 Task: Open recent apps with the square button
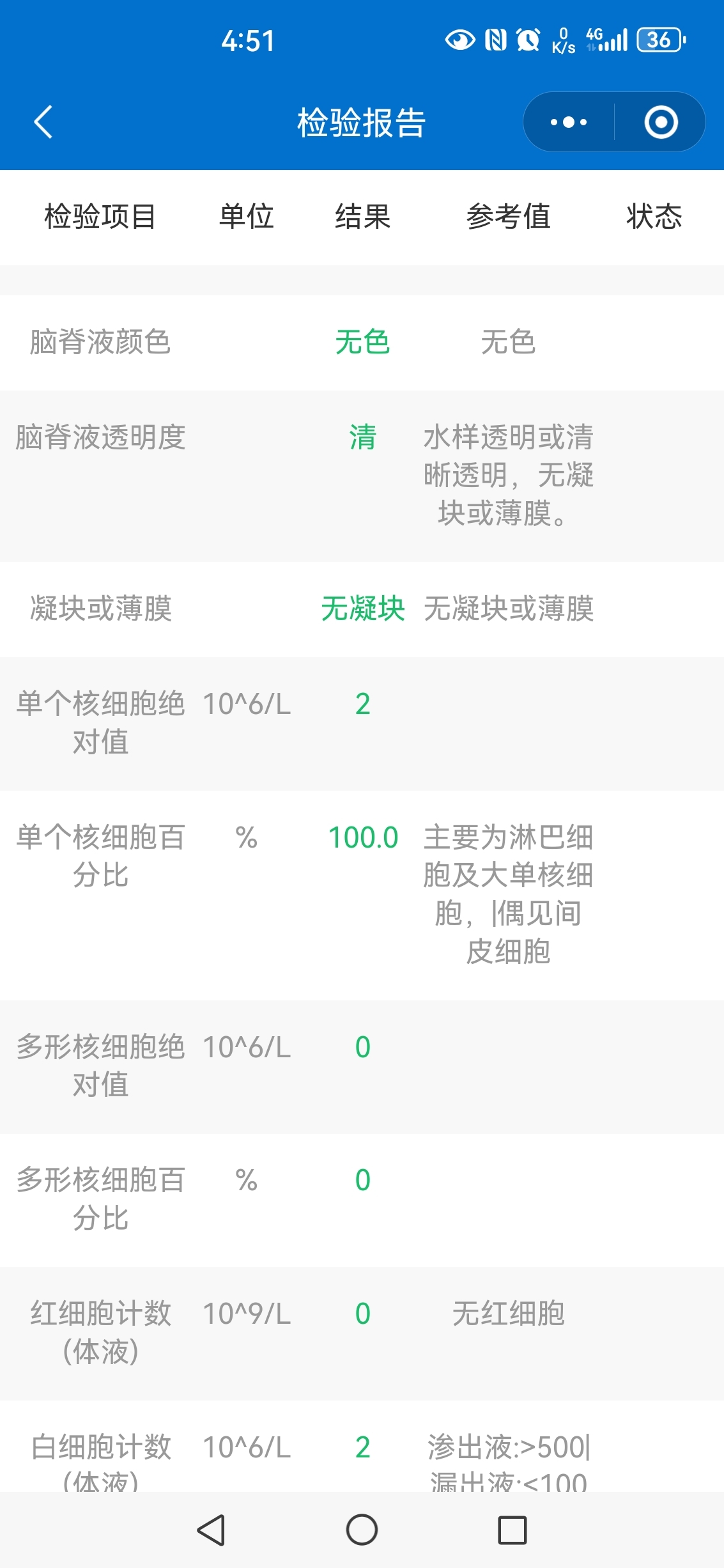[512, 1530]
